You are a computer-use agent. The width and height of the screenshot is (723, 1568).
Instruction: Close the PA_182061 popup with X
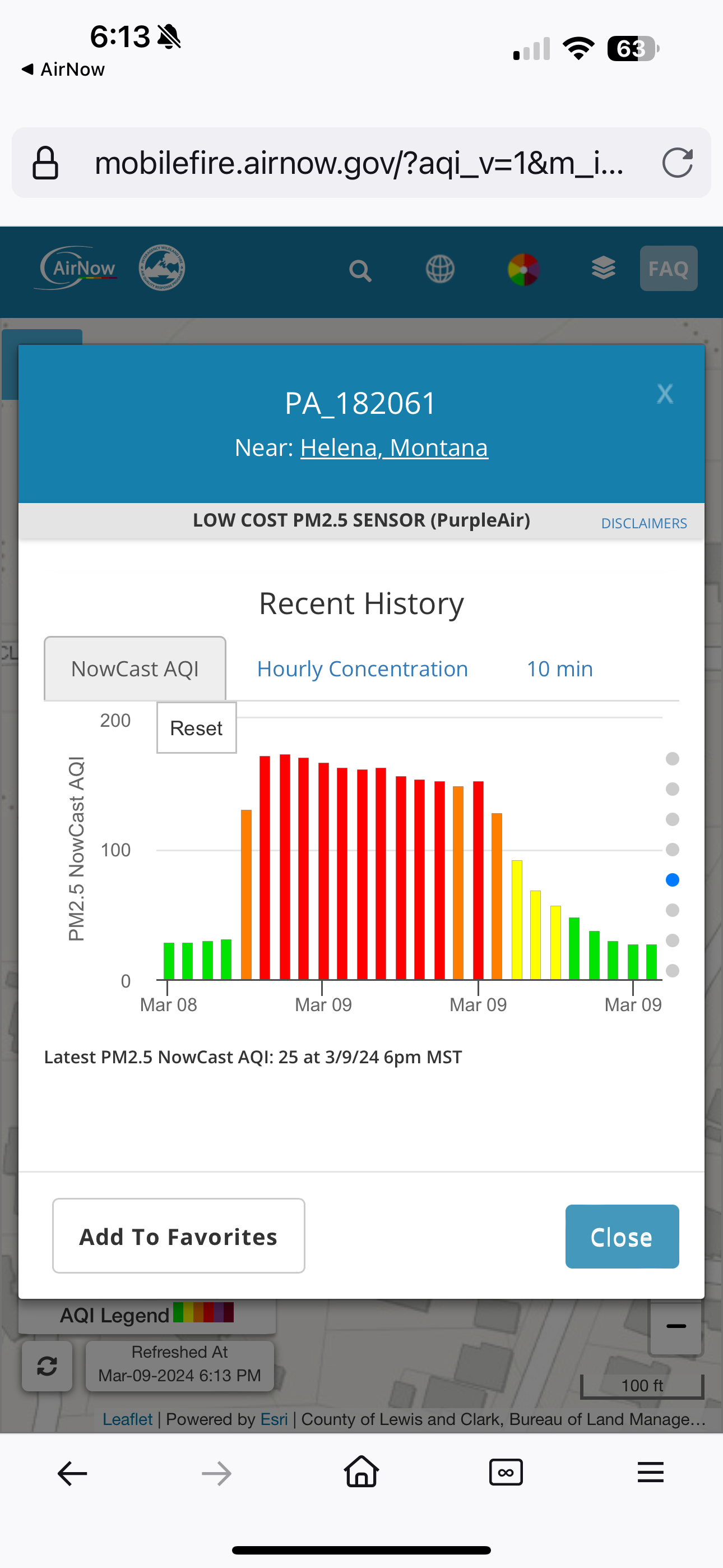665,394
